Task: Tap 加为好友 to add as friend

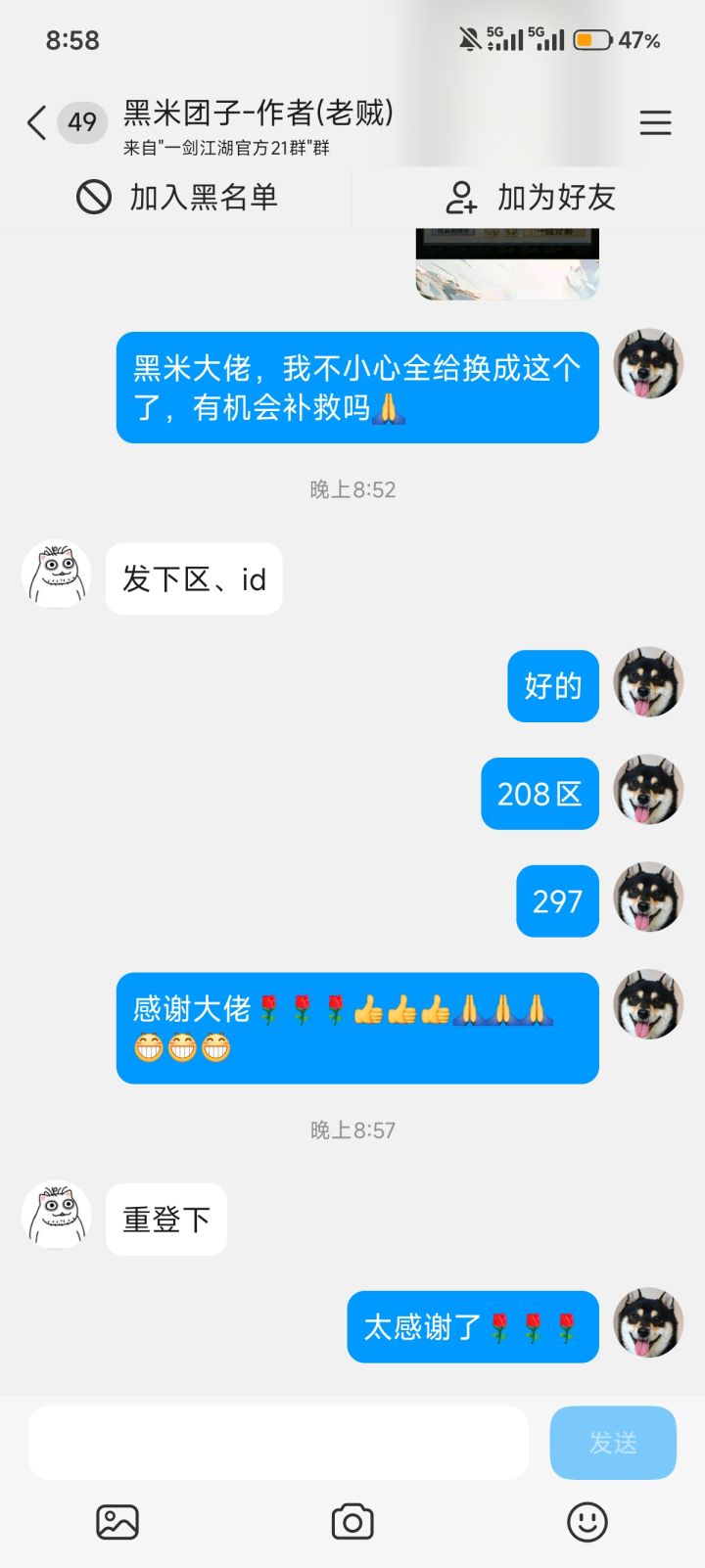Action: (530, 197)
